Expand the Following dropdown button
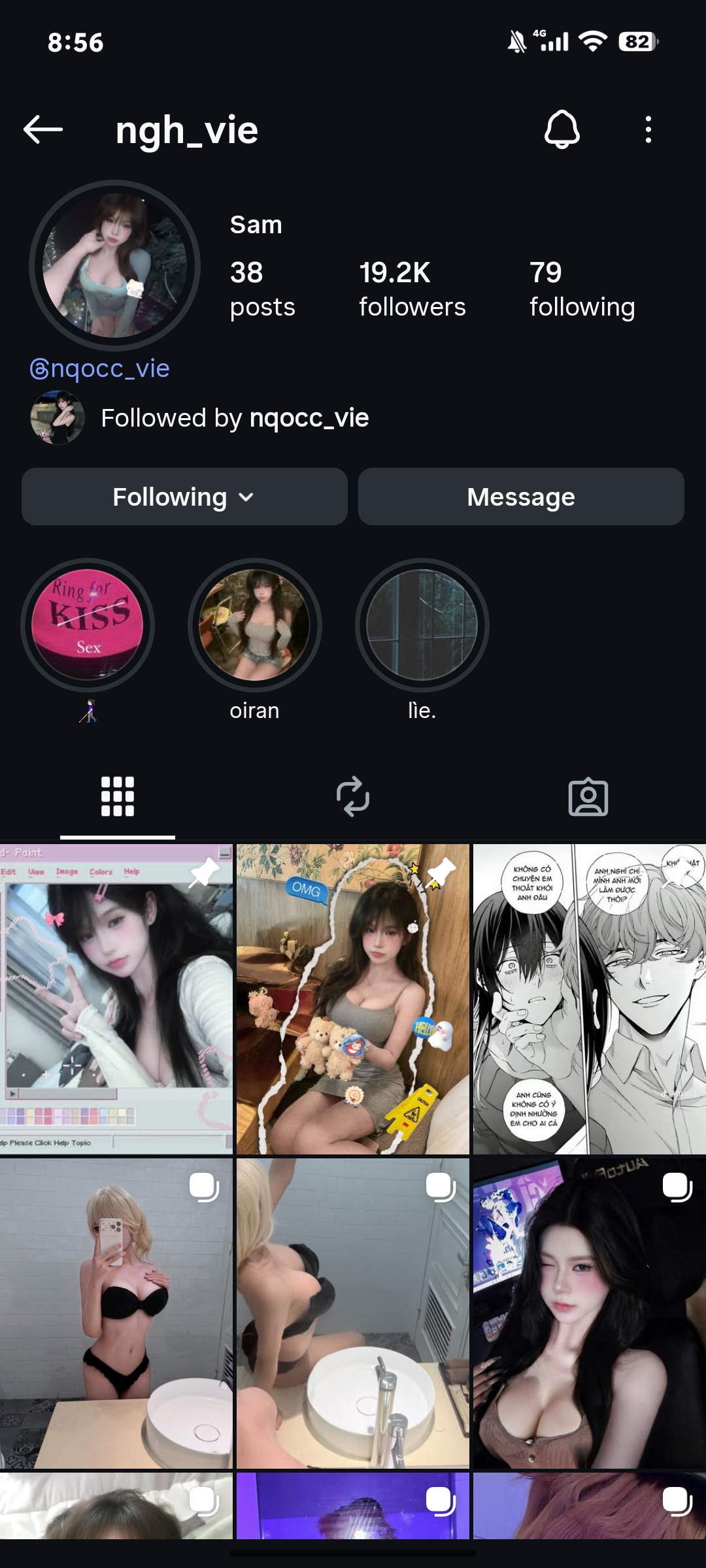Viewport: 706px width, 1568px height. click(x=184, y=497)
